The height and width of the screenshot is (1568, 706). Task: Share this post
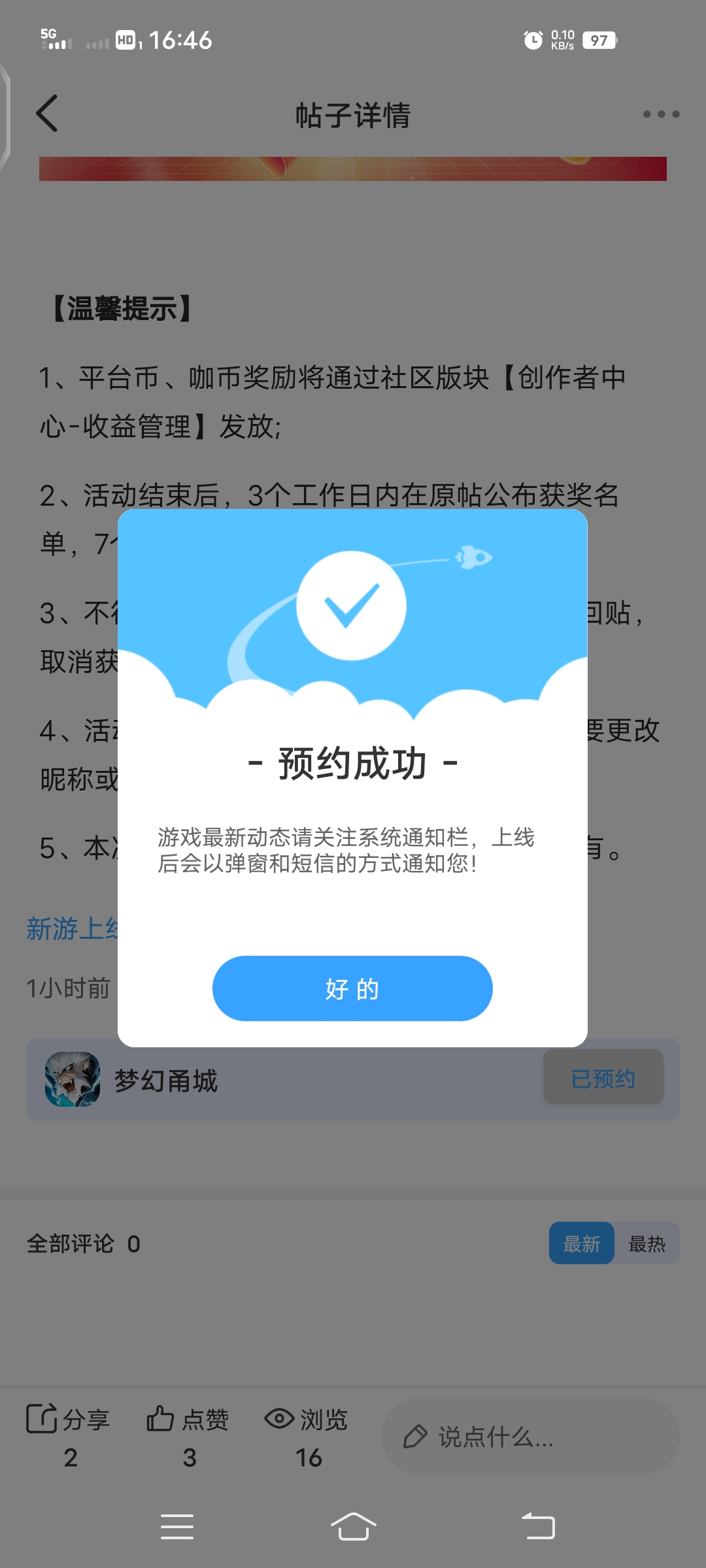pos(68,1435)
